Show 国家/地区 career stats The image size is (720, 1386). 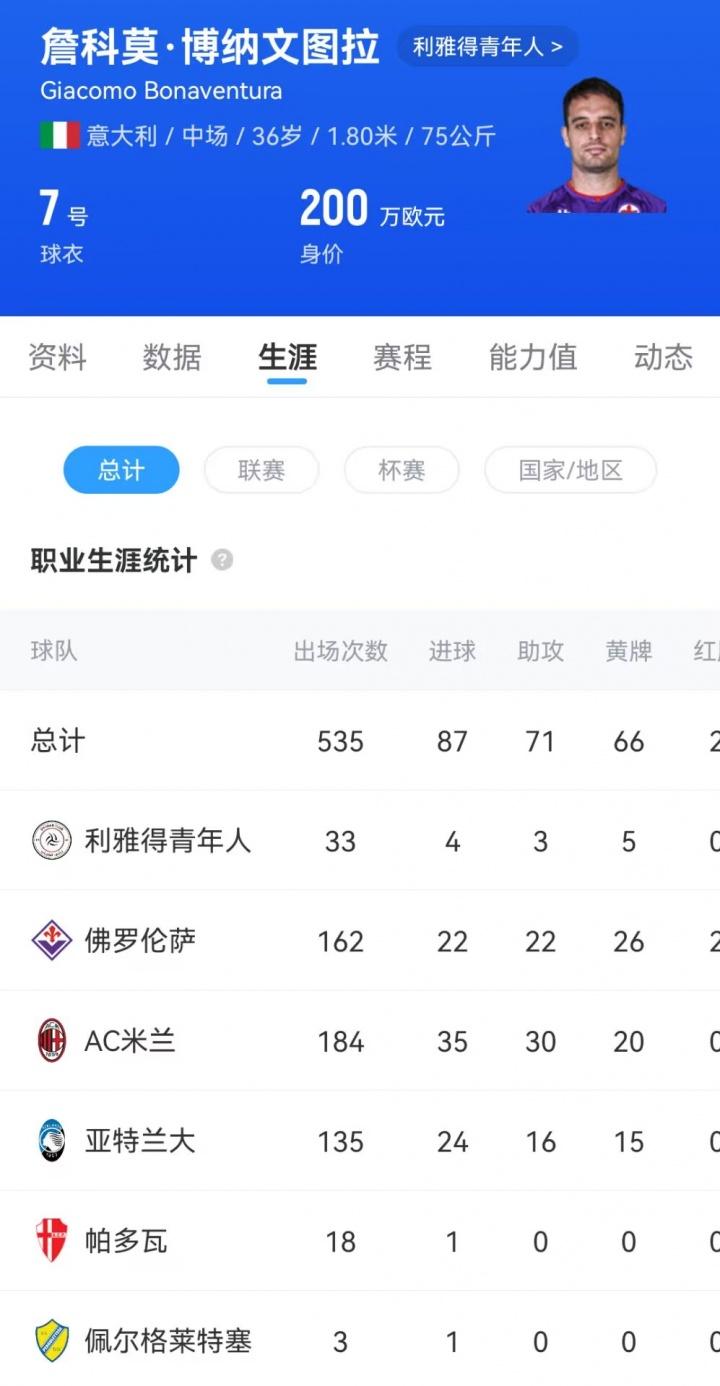[570, 470]
